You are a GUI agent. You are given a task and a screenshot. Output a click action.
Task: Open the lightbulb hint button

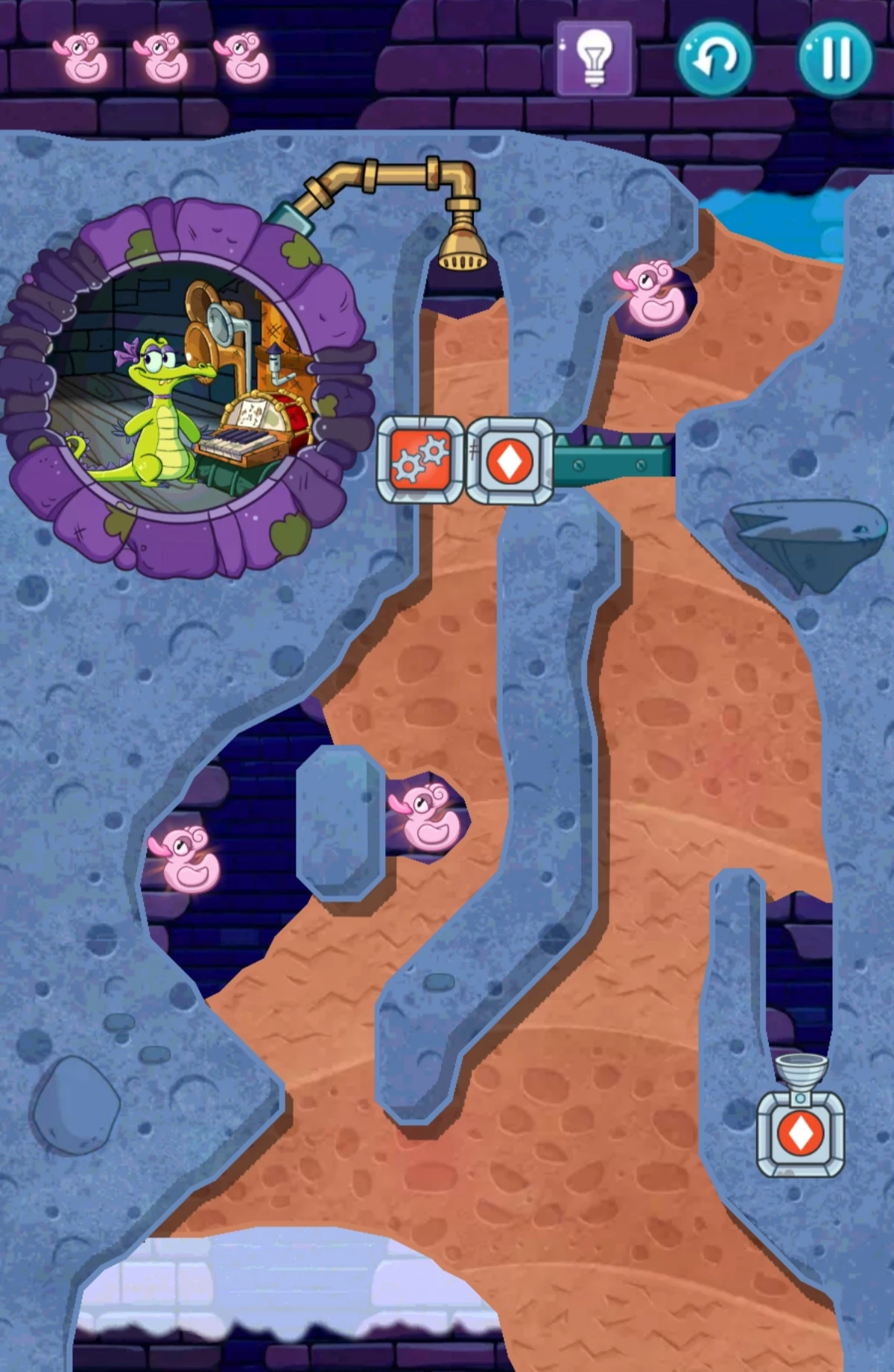pyautogui.click(x=595, y=58)
